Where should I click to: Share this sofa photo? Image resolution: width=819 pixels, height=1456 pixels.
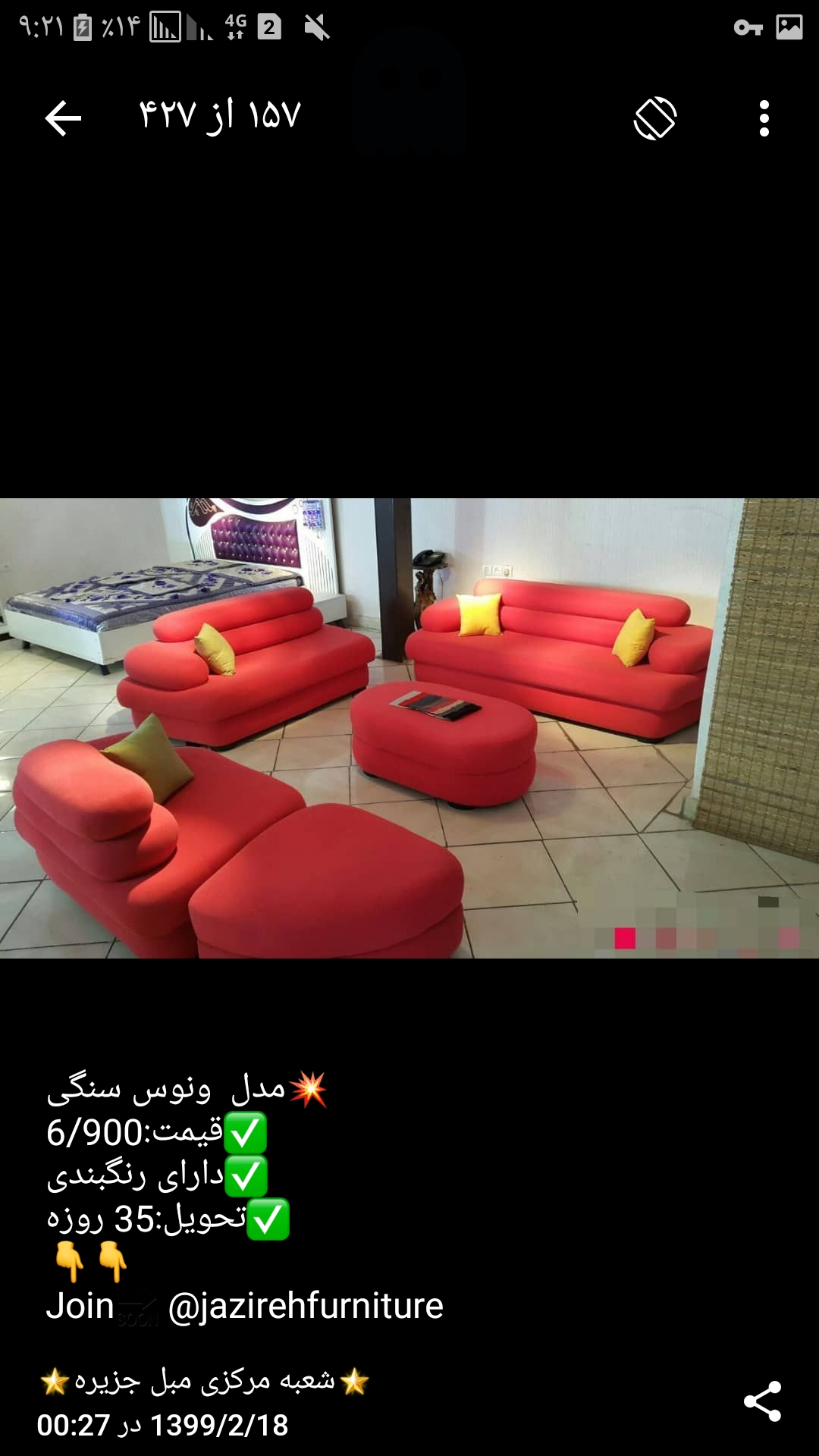[x=762, y=1401]
